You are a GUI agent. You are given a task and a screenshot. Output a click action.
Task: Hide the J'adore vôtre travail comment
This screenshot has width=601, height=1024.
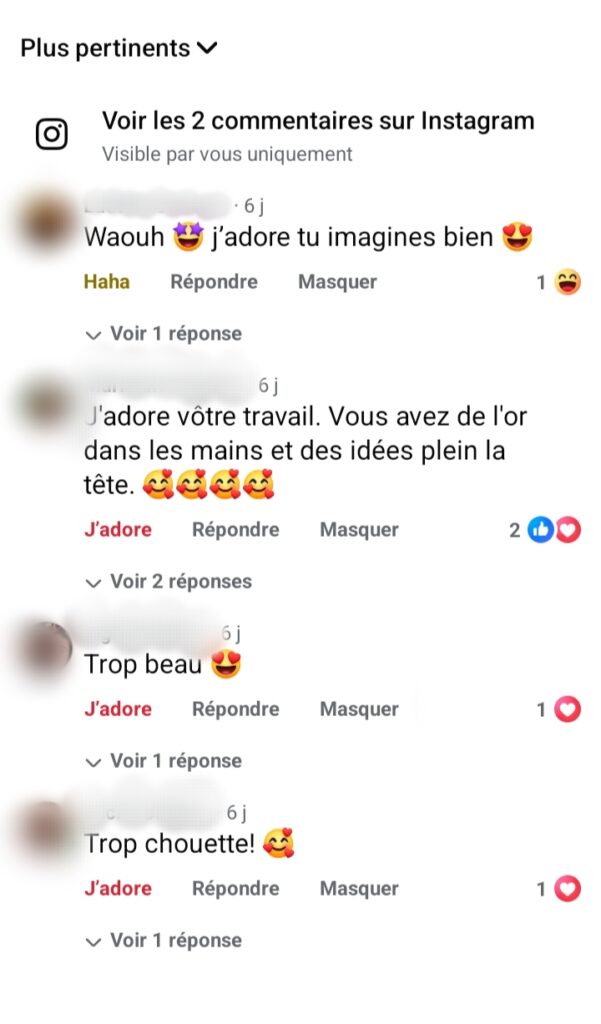tap(359, 530)
